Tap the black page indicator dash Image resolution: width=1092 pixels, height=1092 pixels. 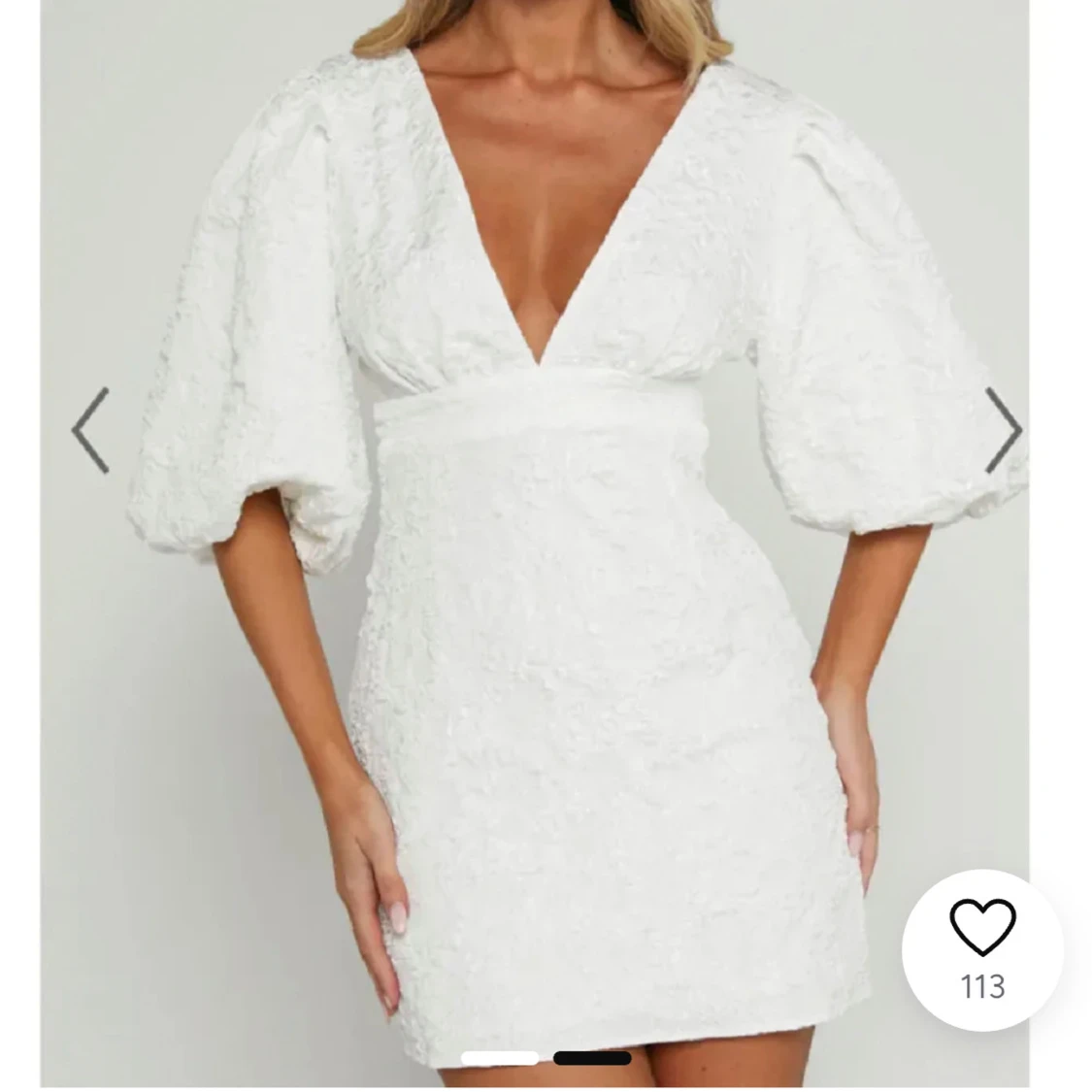pos(592,1057)
